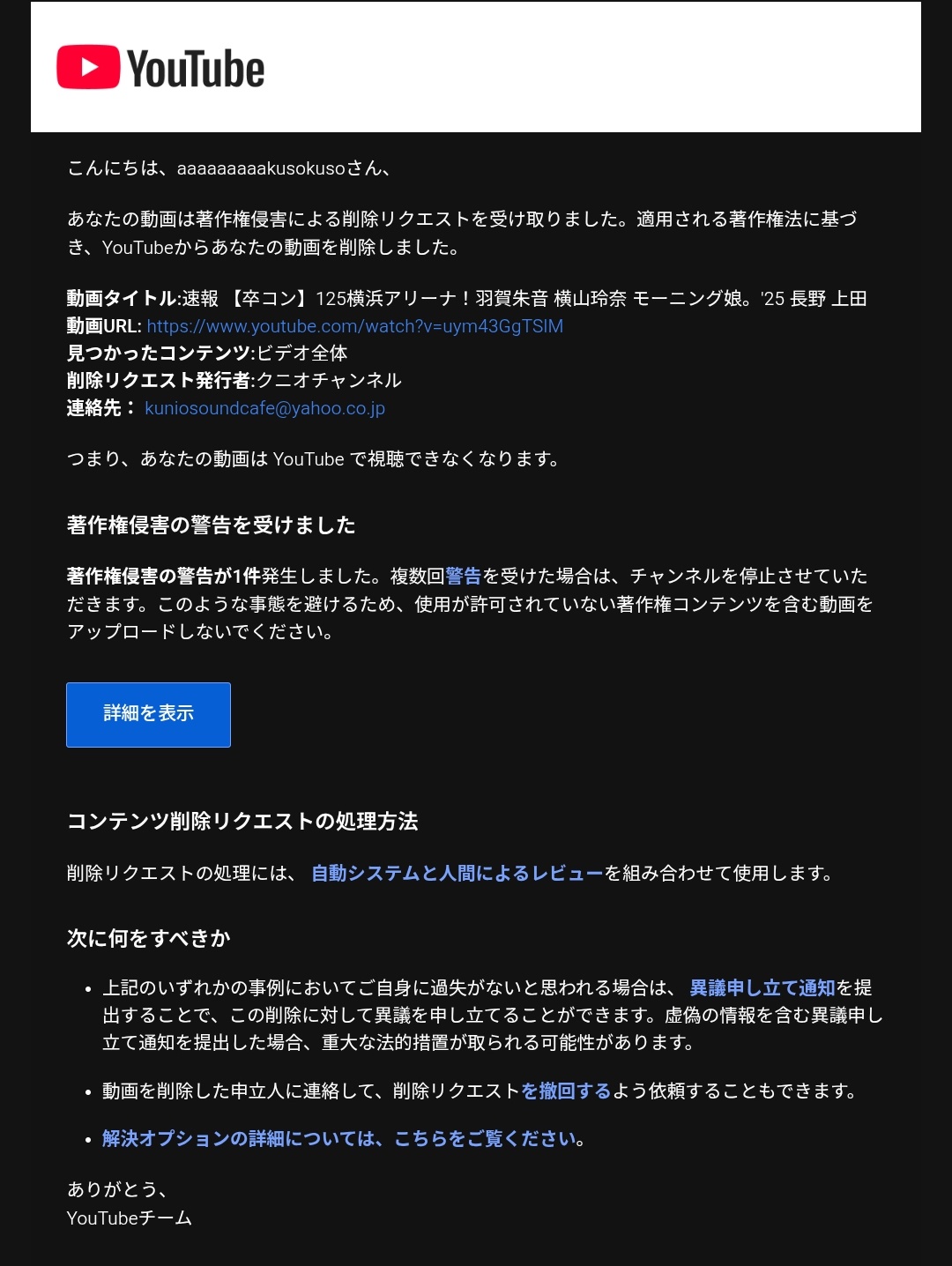The height and width of the screenshot is (1266, 952).
Task: Open 自動システムと人間によるレビュー link
Action: pyautogui.click(x=457, y=874)
